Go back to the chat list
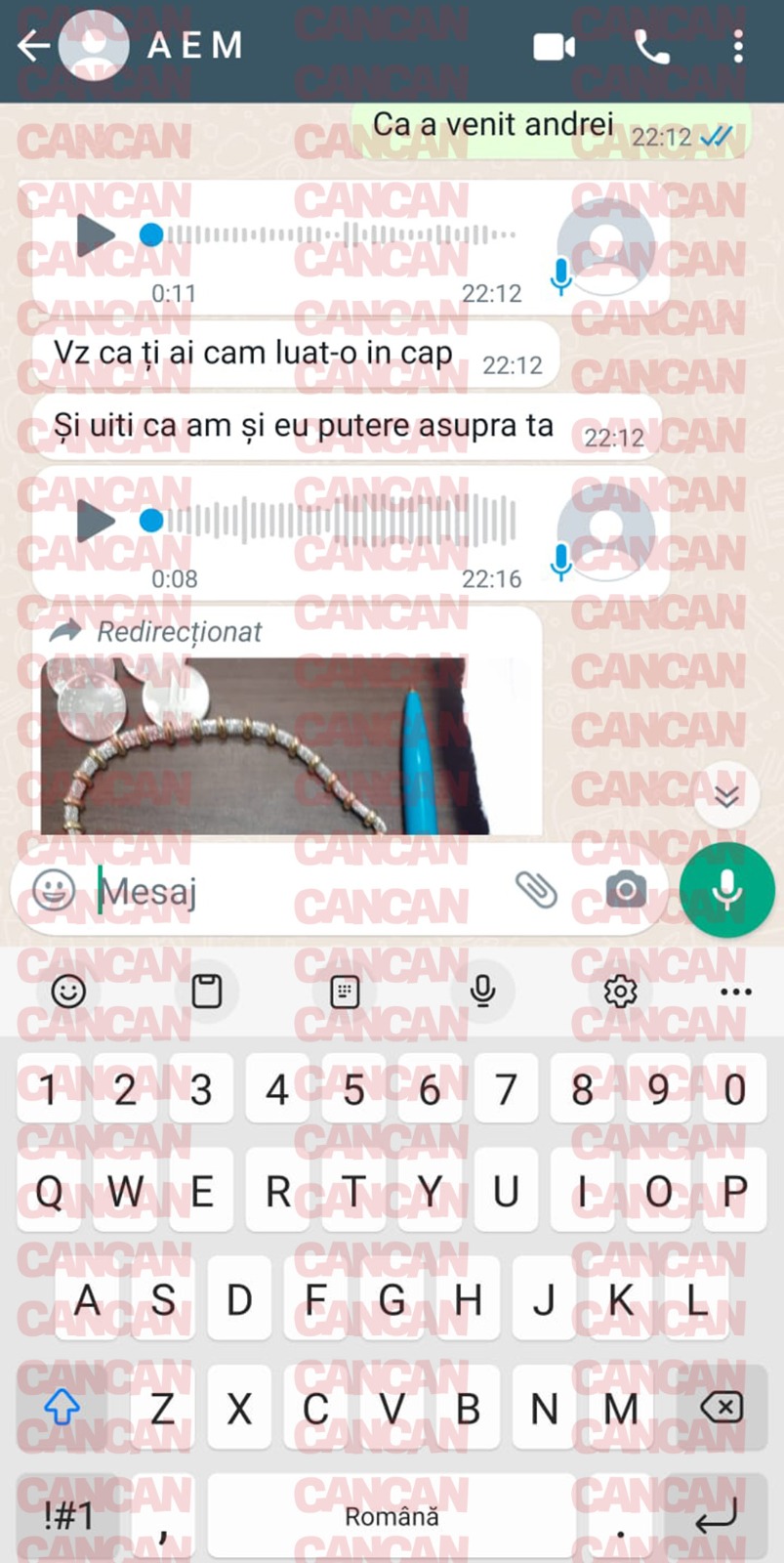The image size is (784, 1563). click(x=32, y=46)
